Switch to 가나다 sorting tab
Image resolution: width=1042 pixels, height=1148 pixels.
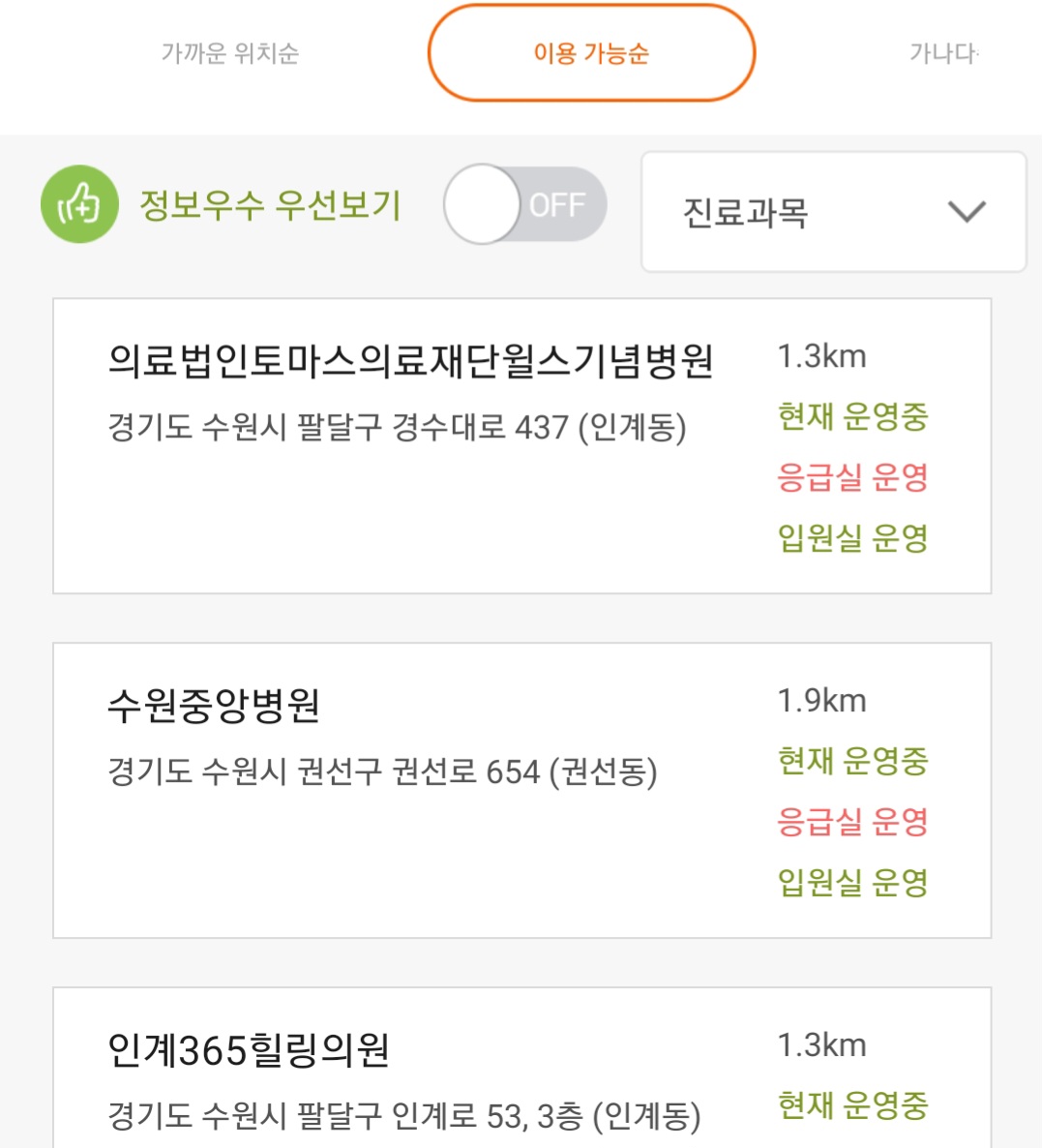(x=943, y=53)
